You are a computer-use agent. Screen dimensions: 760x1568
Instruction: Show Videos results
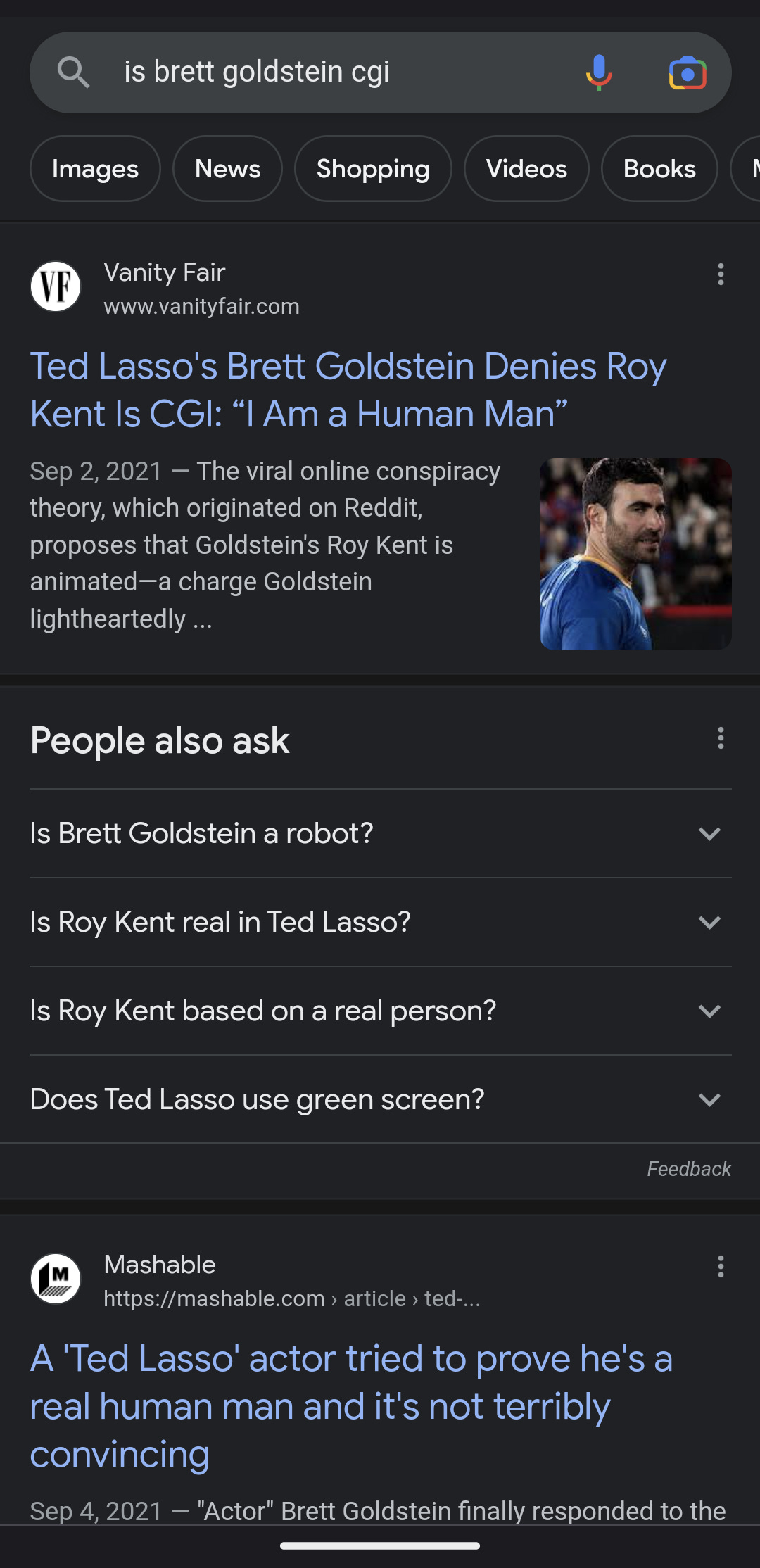tap(526, 169)
